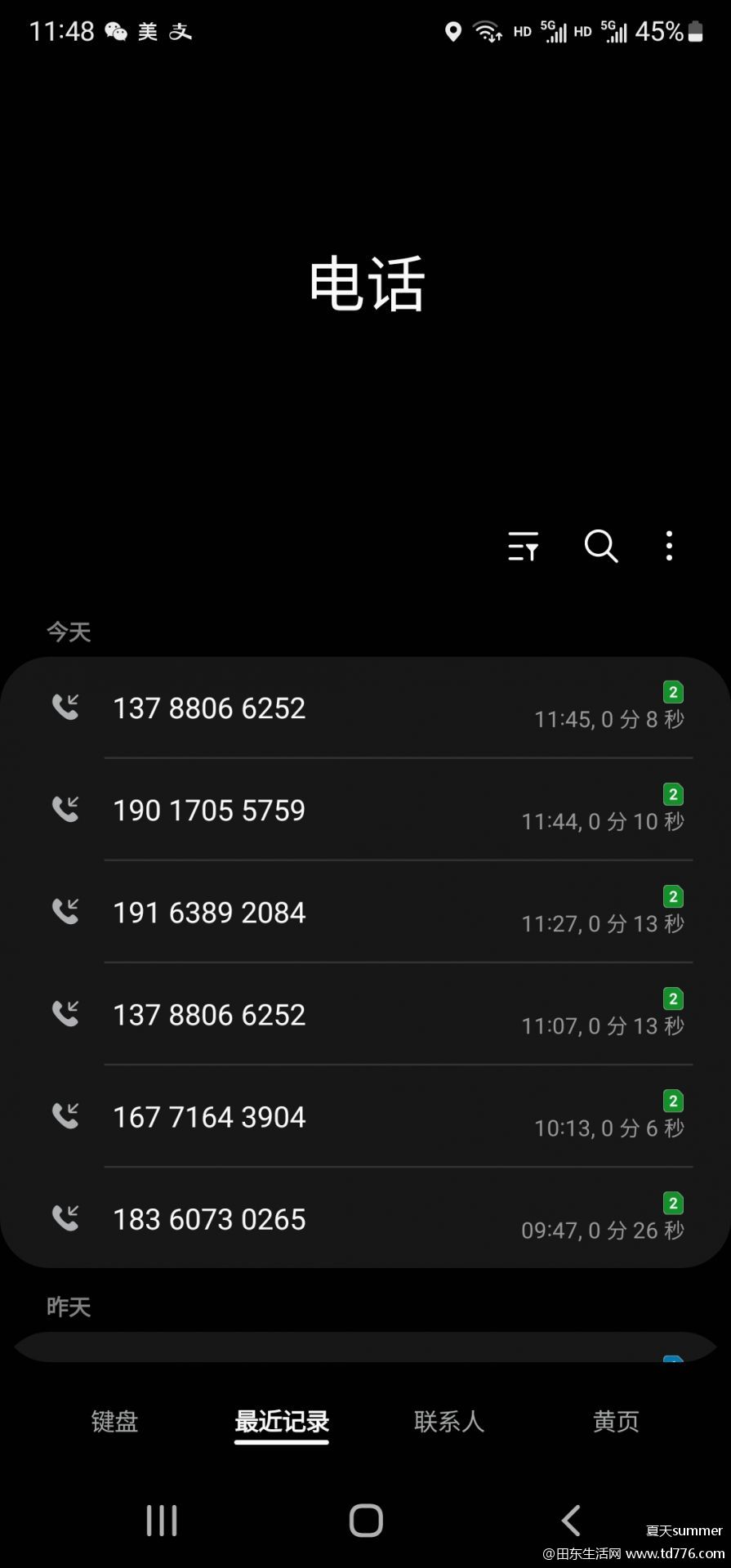Viewport: 731px width, 1568px height.
Task: Open the 11:07 call from 137 8806 6252
Action: coord(365,1014)
